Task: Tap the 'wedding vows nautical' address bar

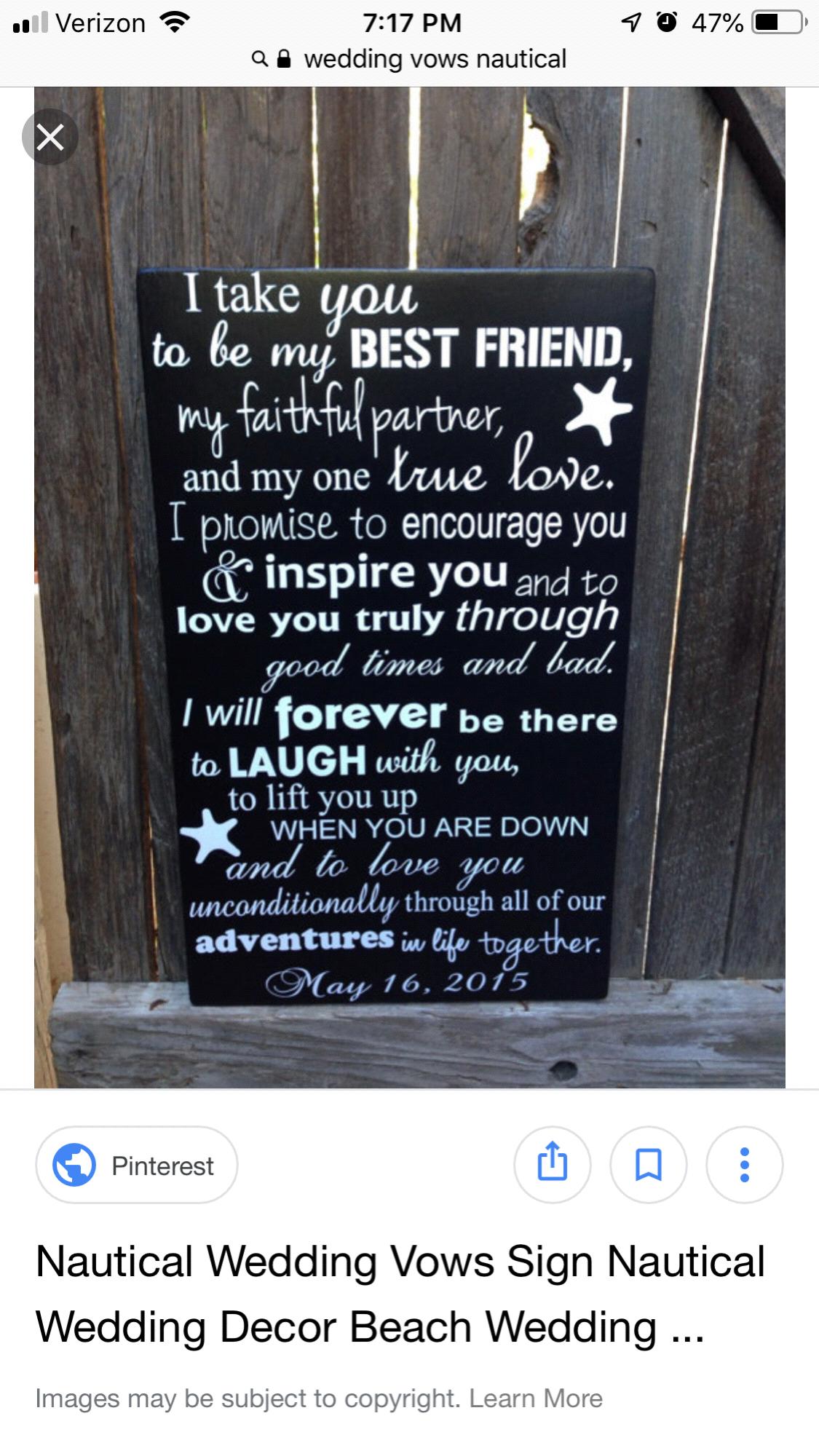Action: tap(409, 59)
